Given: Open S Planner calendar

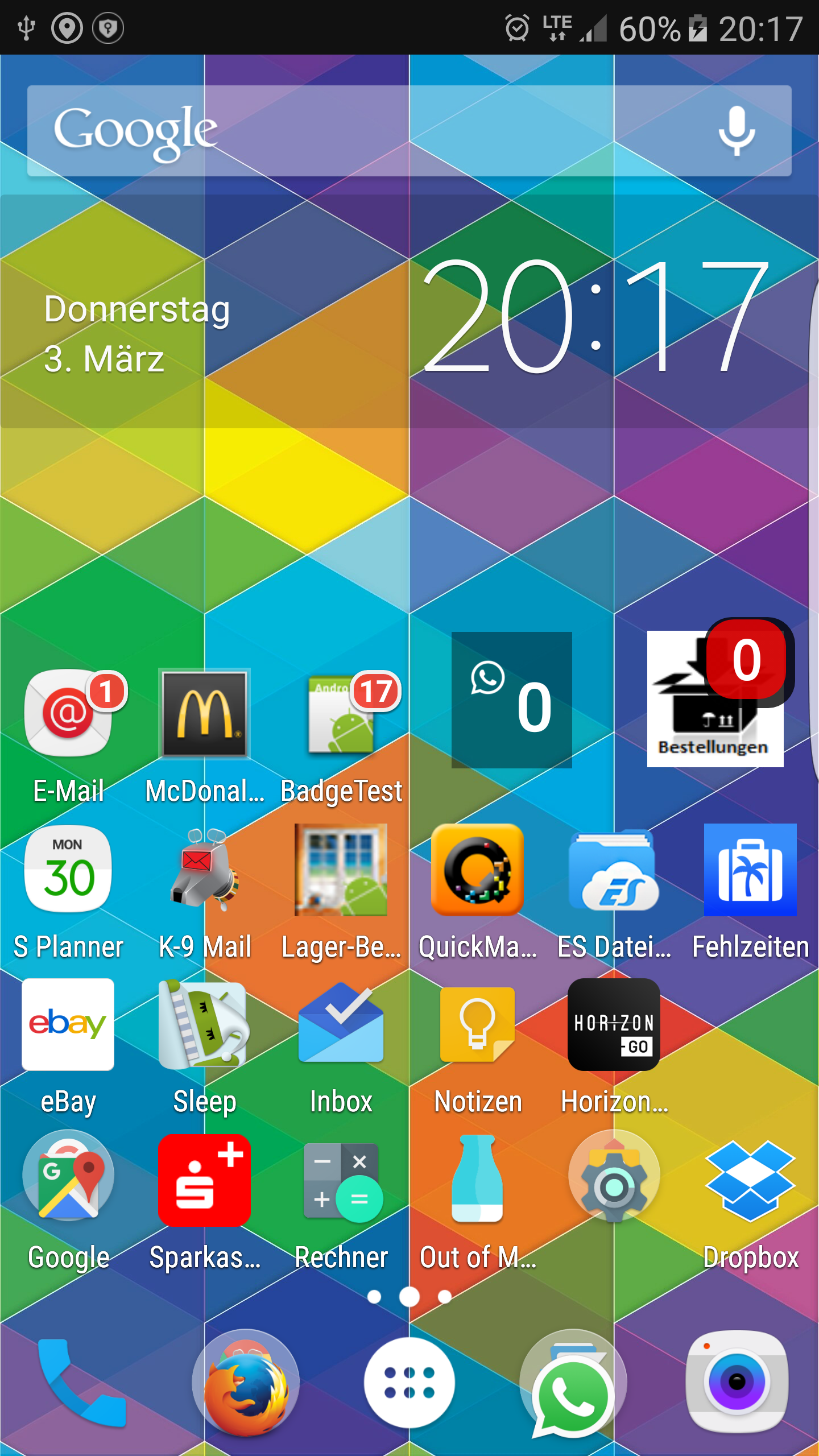Looking at the screenshot, I should tap(68, 870).
